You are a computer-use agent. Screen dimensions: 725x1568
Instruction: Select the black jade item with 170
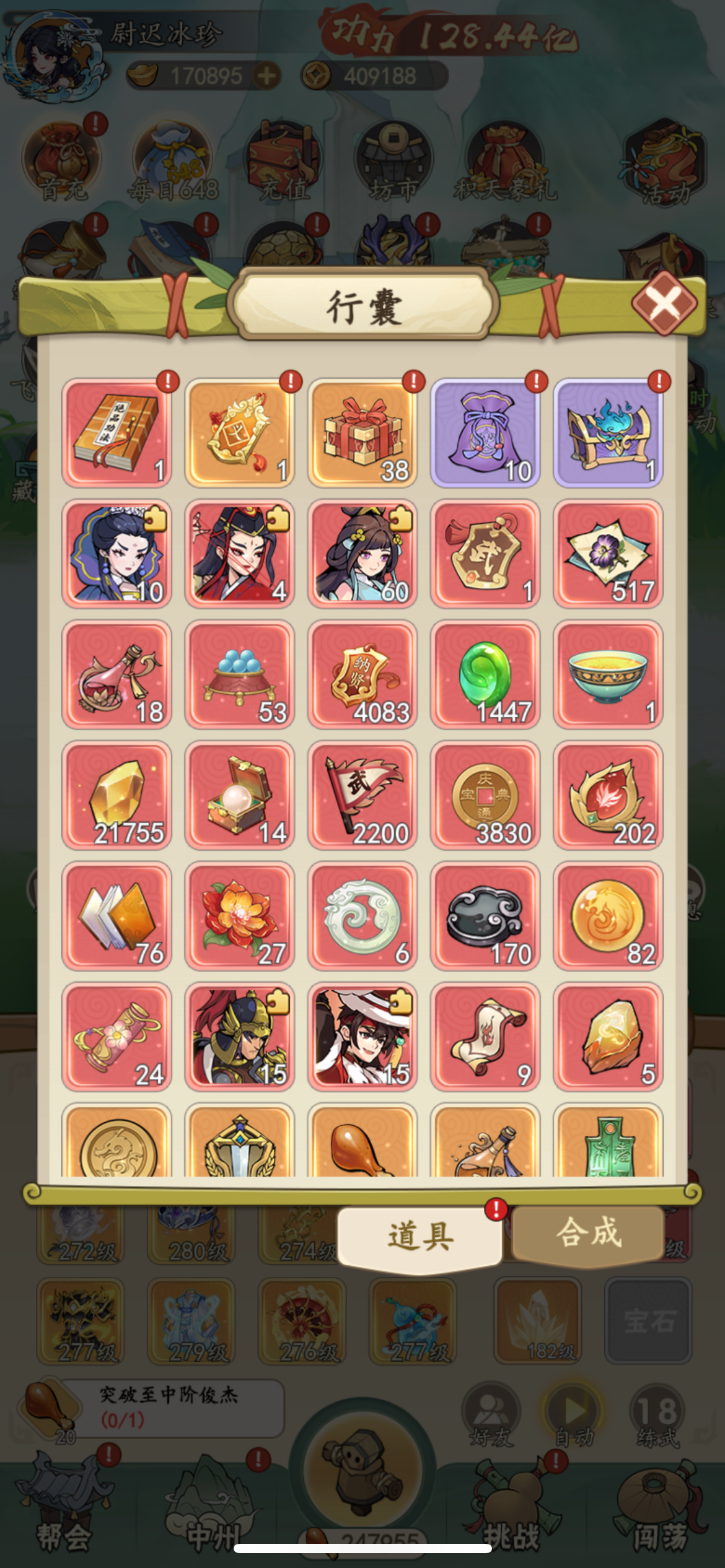485,916
